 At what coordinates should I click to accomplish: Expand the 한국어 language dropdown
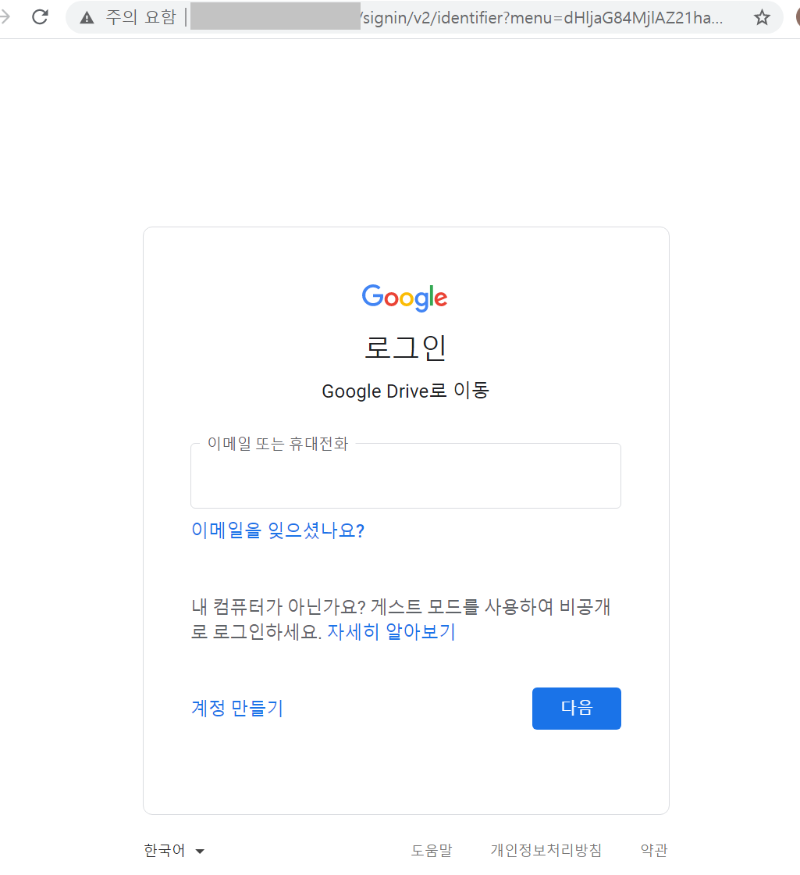pyautogui.click(x=174, y=851)
